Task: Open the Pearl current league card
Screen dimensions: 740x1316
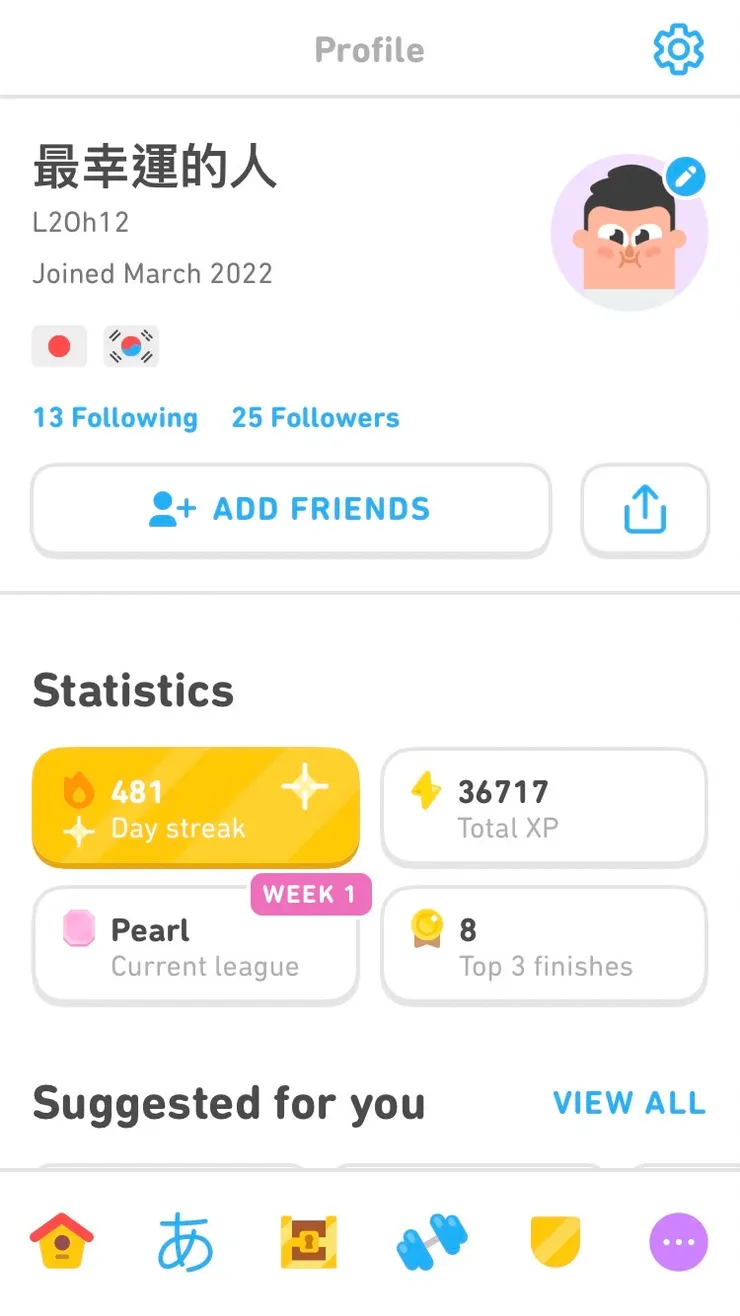Action: (x=196, y=946)
